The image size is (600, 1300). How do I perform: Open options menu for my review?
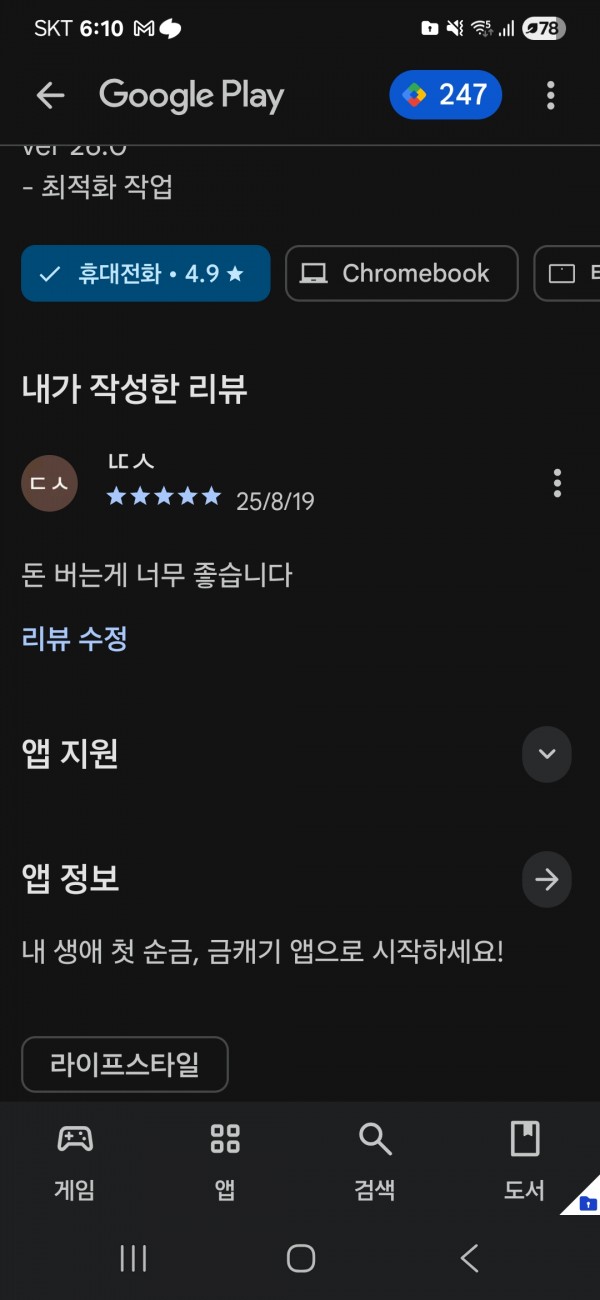[557, 483]
